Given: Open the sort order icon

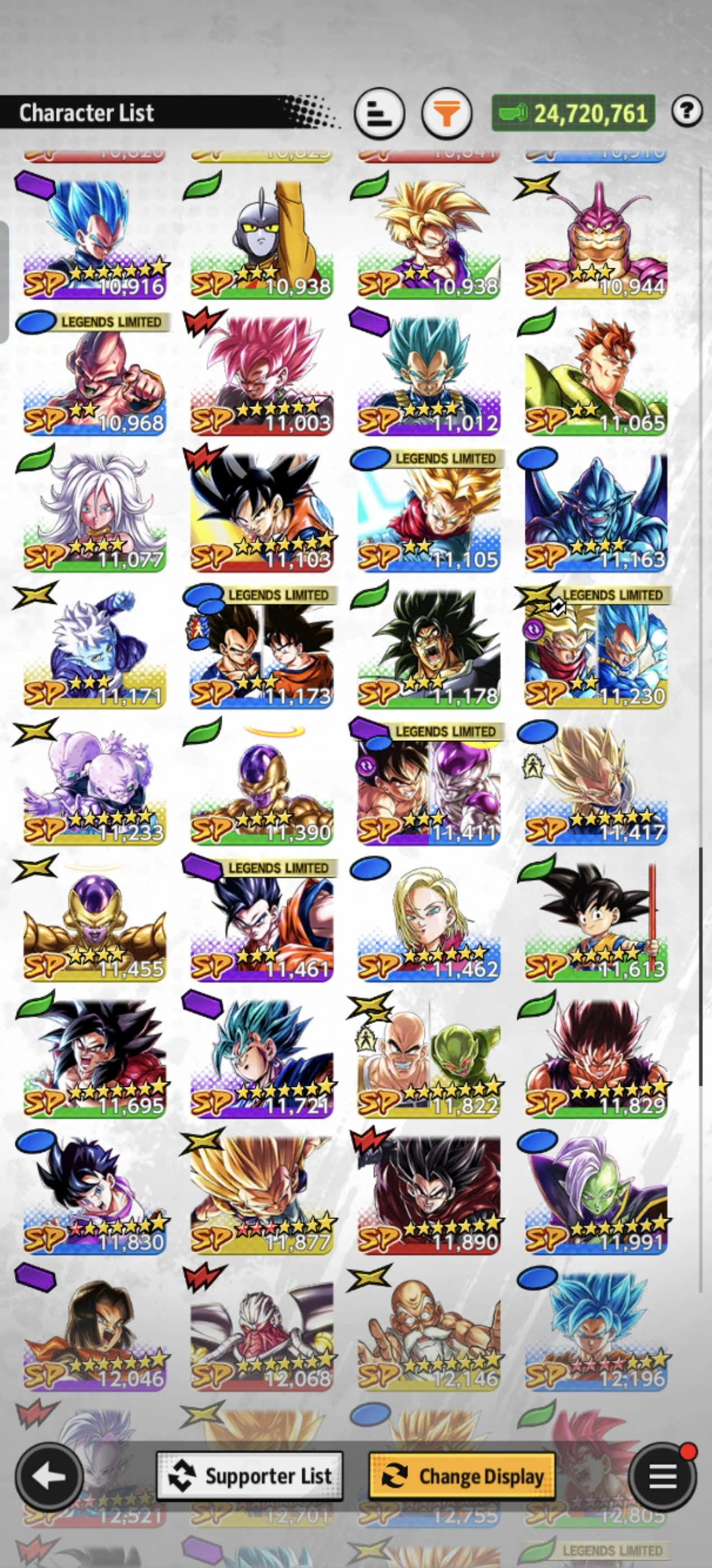Looking at the screenshot, I should pos(379,114).
